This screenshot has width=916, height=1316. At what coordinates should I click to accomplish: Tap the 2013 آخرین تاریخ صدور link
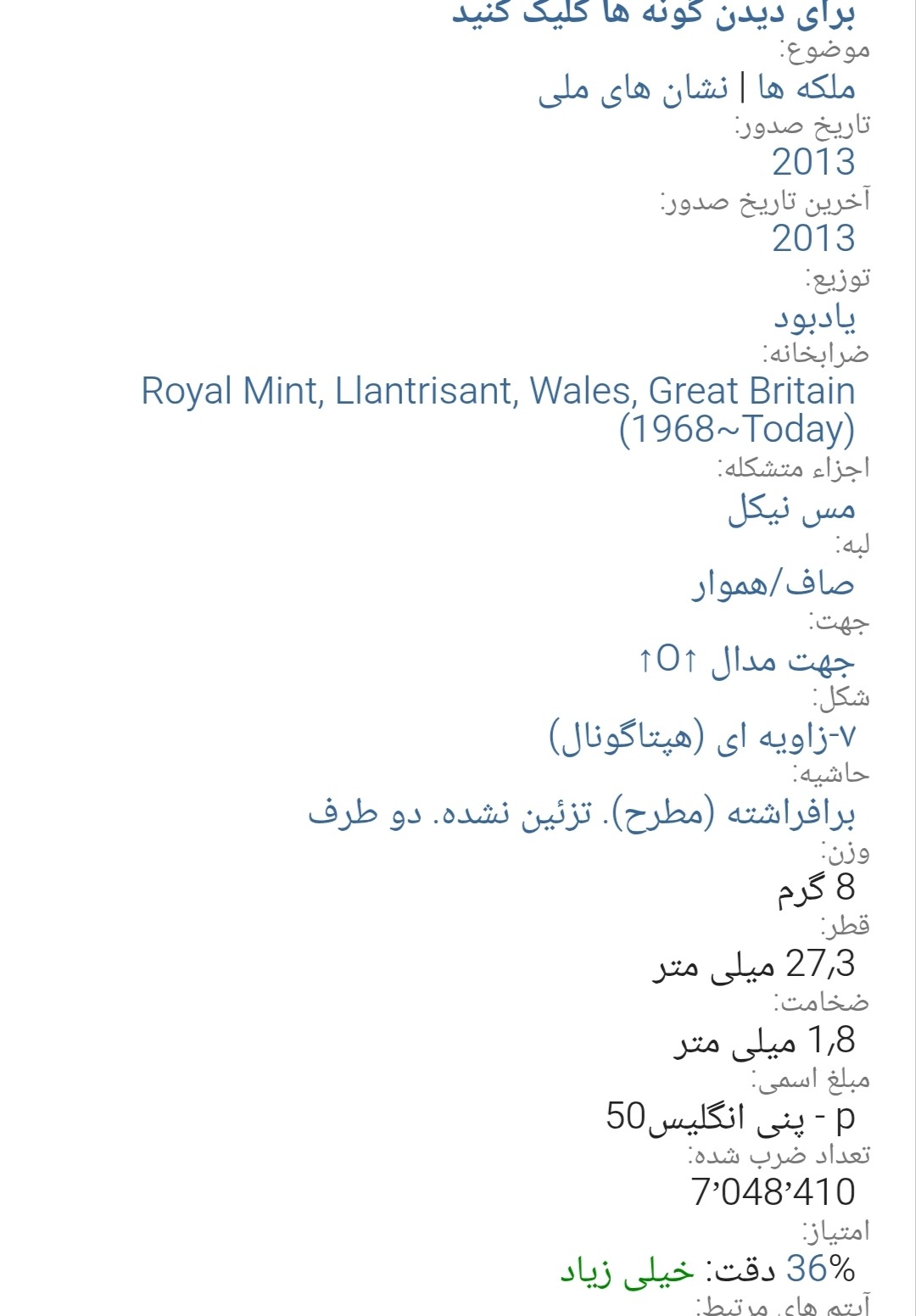tap(813, 238)
